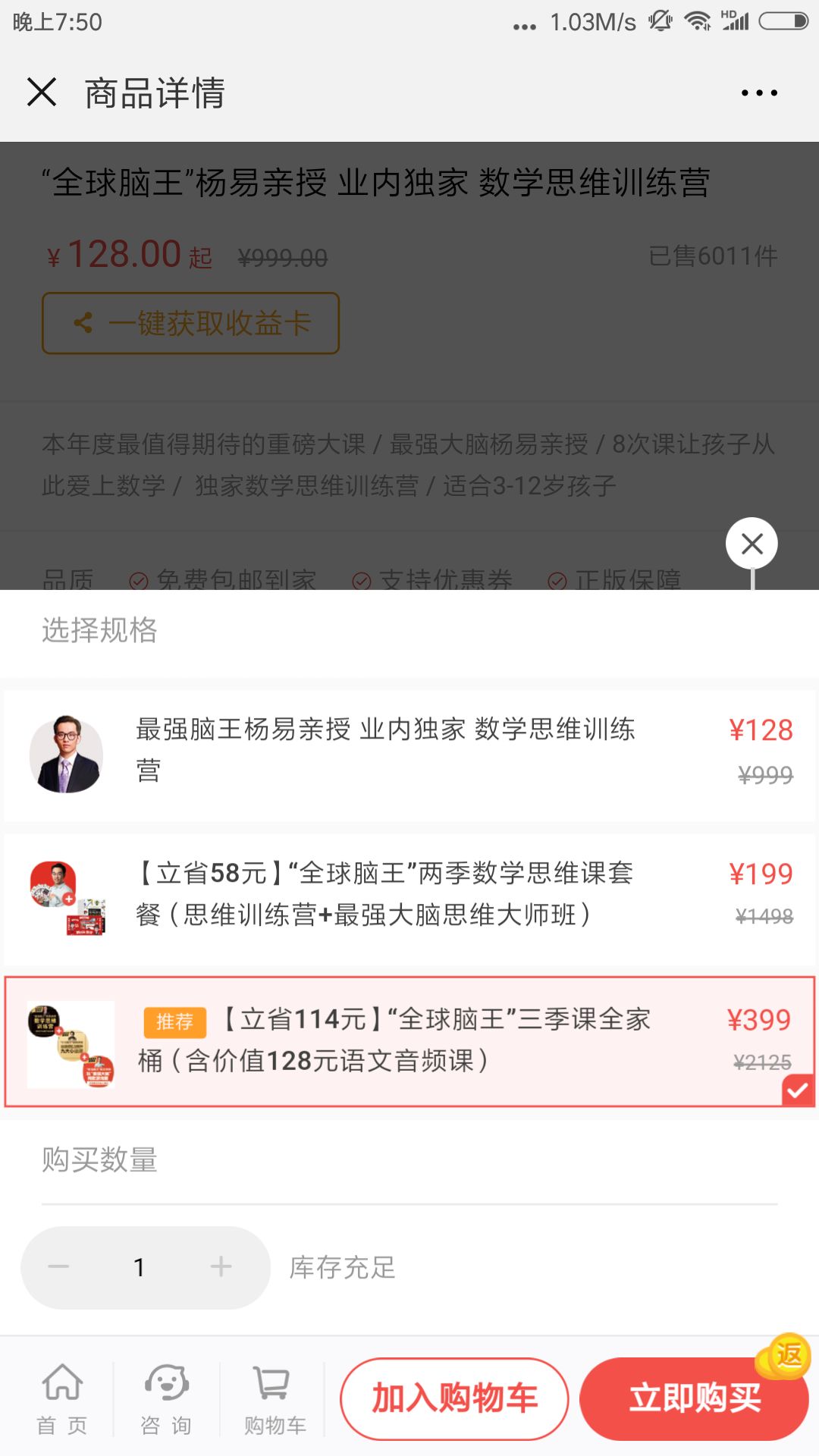Open the 购物车 cart
The width and height of the screenshot is (819, 1456).
coord(274,1398)
